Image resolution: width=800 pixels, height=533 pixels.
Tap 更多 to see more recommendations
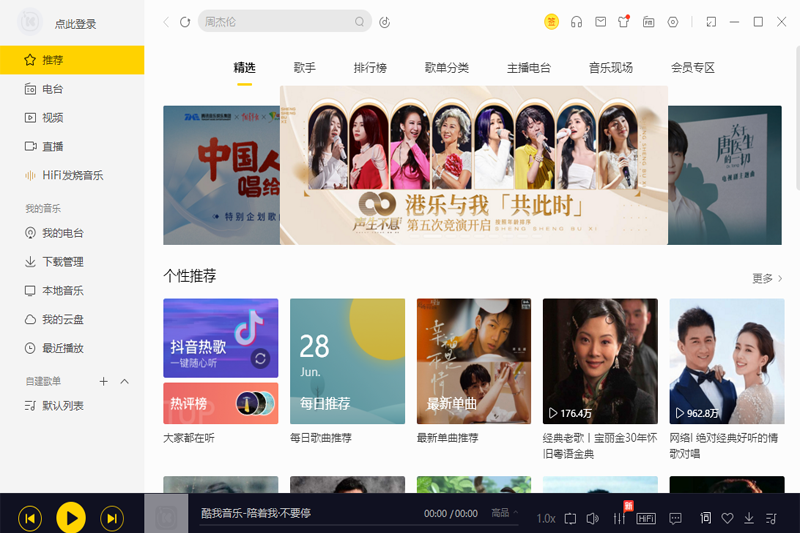pos(766,278)
